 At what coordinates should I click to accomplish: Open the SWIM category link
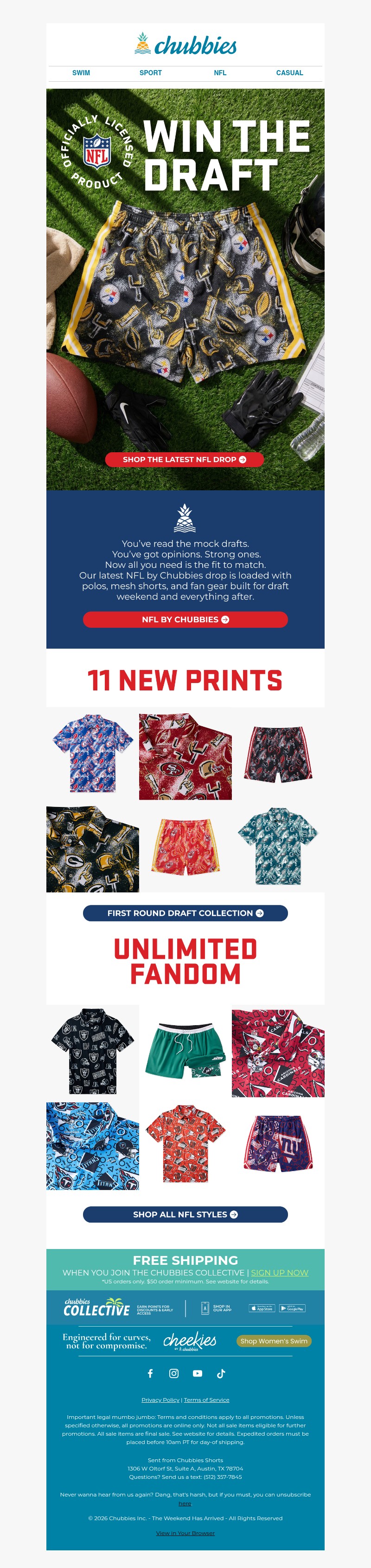[x=81, y=72]
